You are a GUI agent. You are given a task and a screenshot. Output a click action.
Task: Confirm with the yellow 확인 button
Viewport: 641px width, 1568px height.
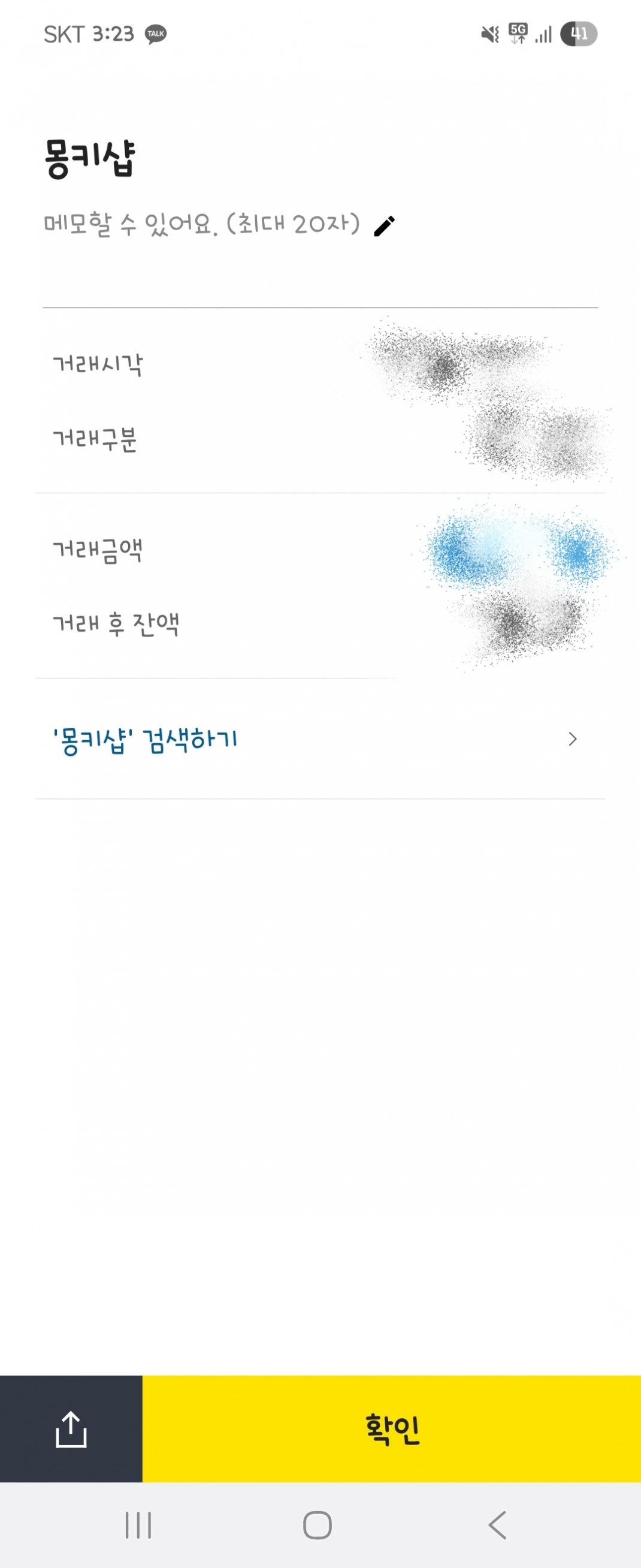[392, 1428]
